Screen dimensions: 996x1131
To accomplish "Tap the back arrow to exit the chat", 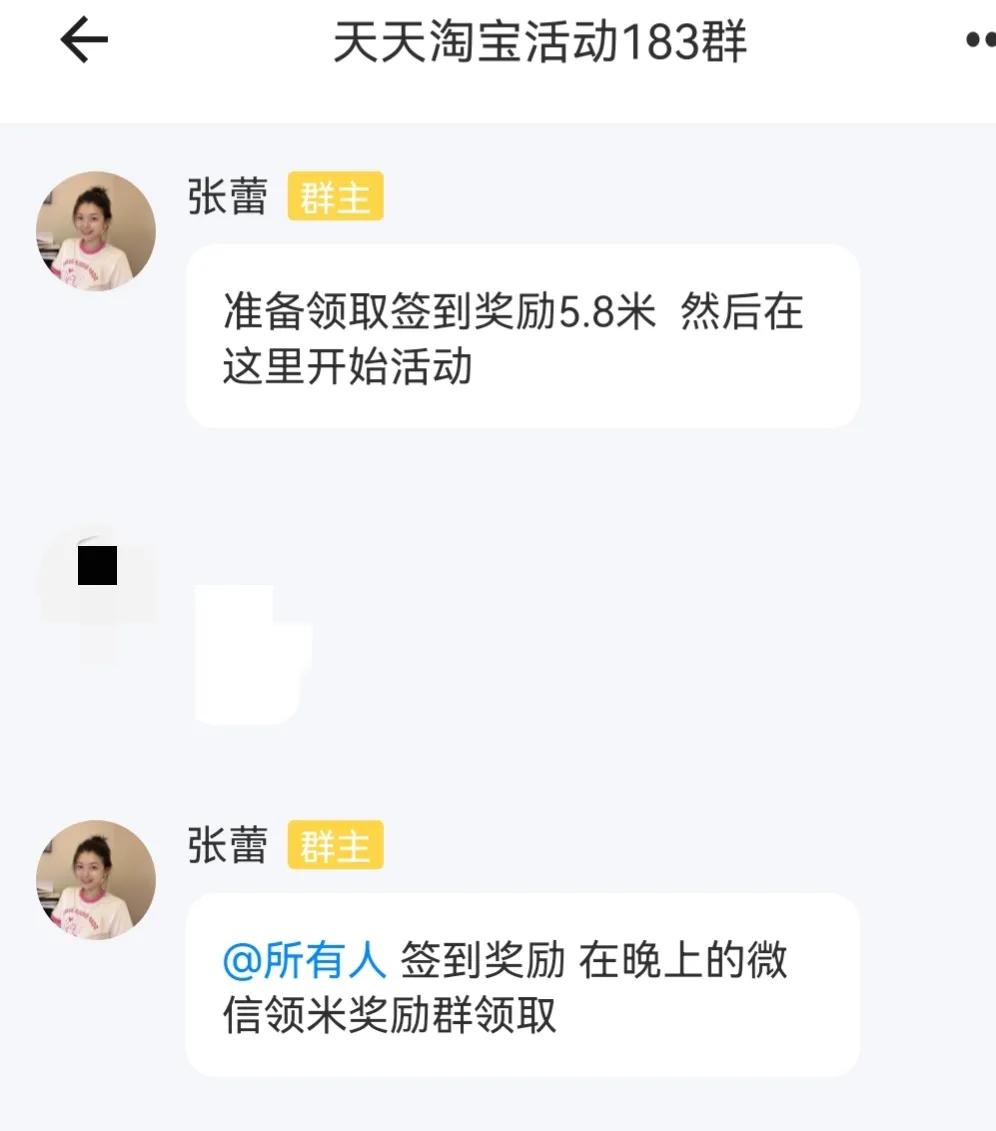I will click(84, 38).
